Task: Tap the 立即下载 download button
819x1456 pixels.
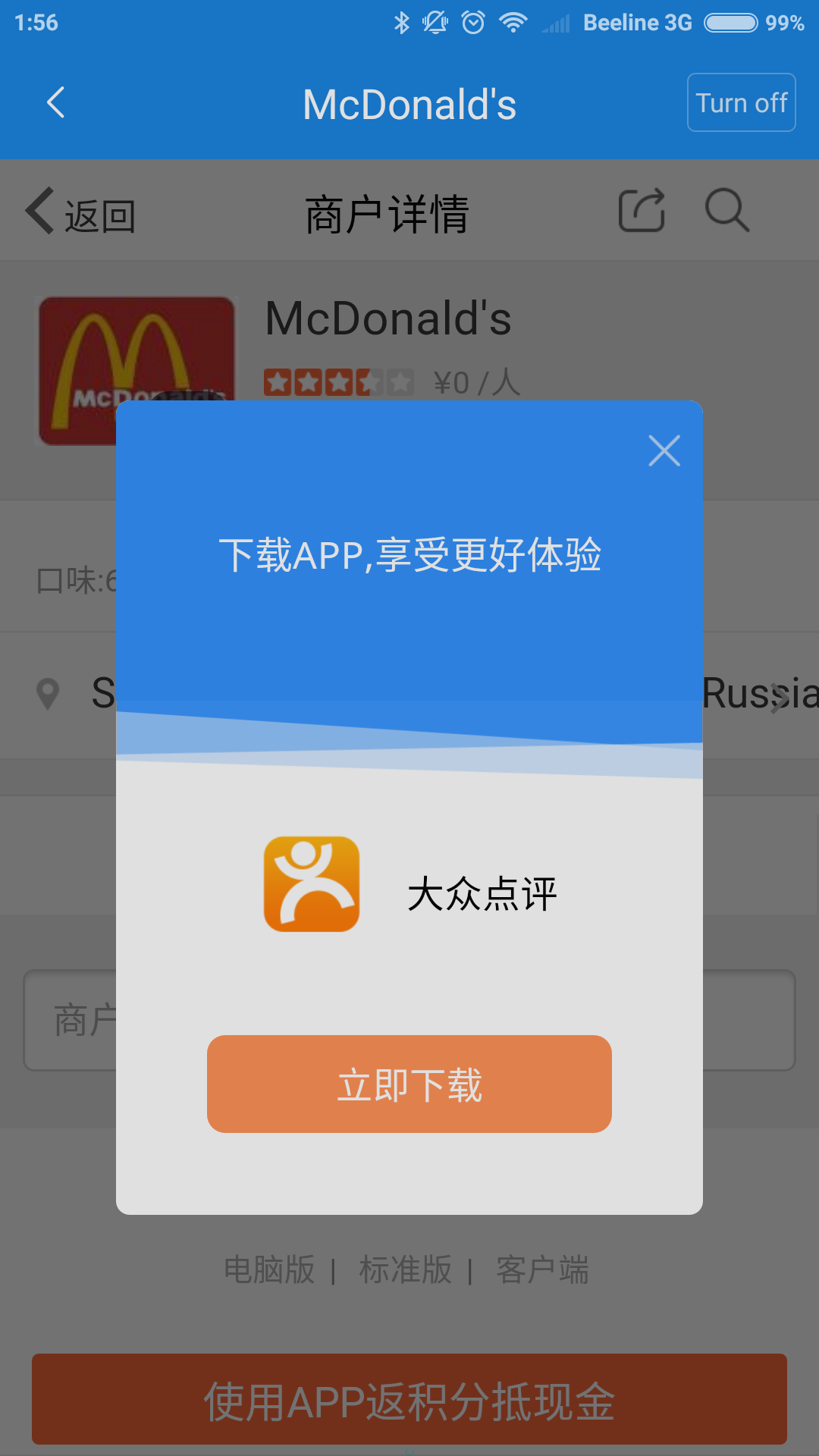Action: pyautogui.click(x=409, y=1084)
